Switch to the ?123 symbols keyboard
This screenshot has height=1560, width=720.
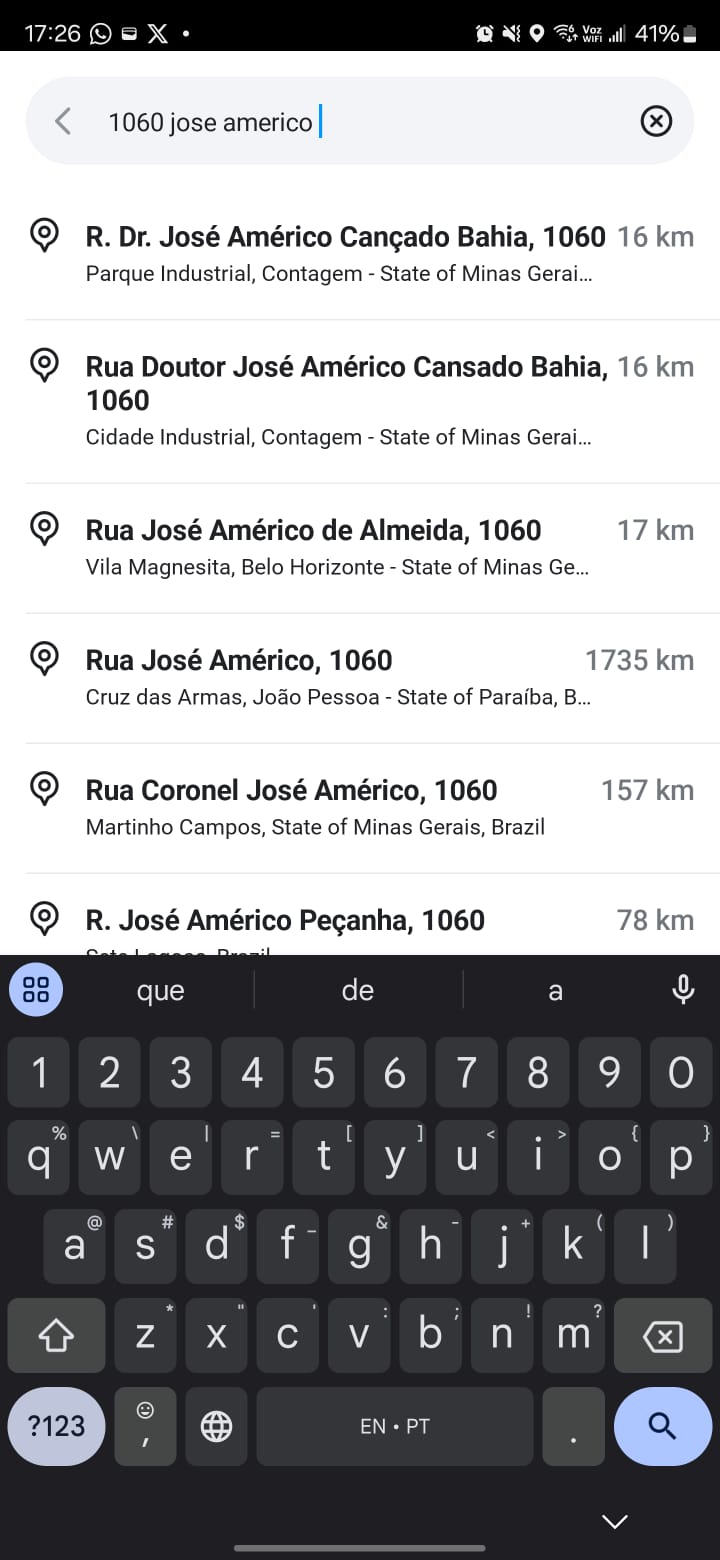coord(56,1426)
